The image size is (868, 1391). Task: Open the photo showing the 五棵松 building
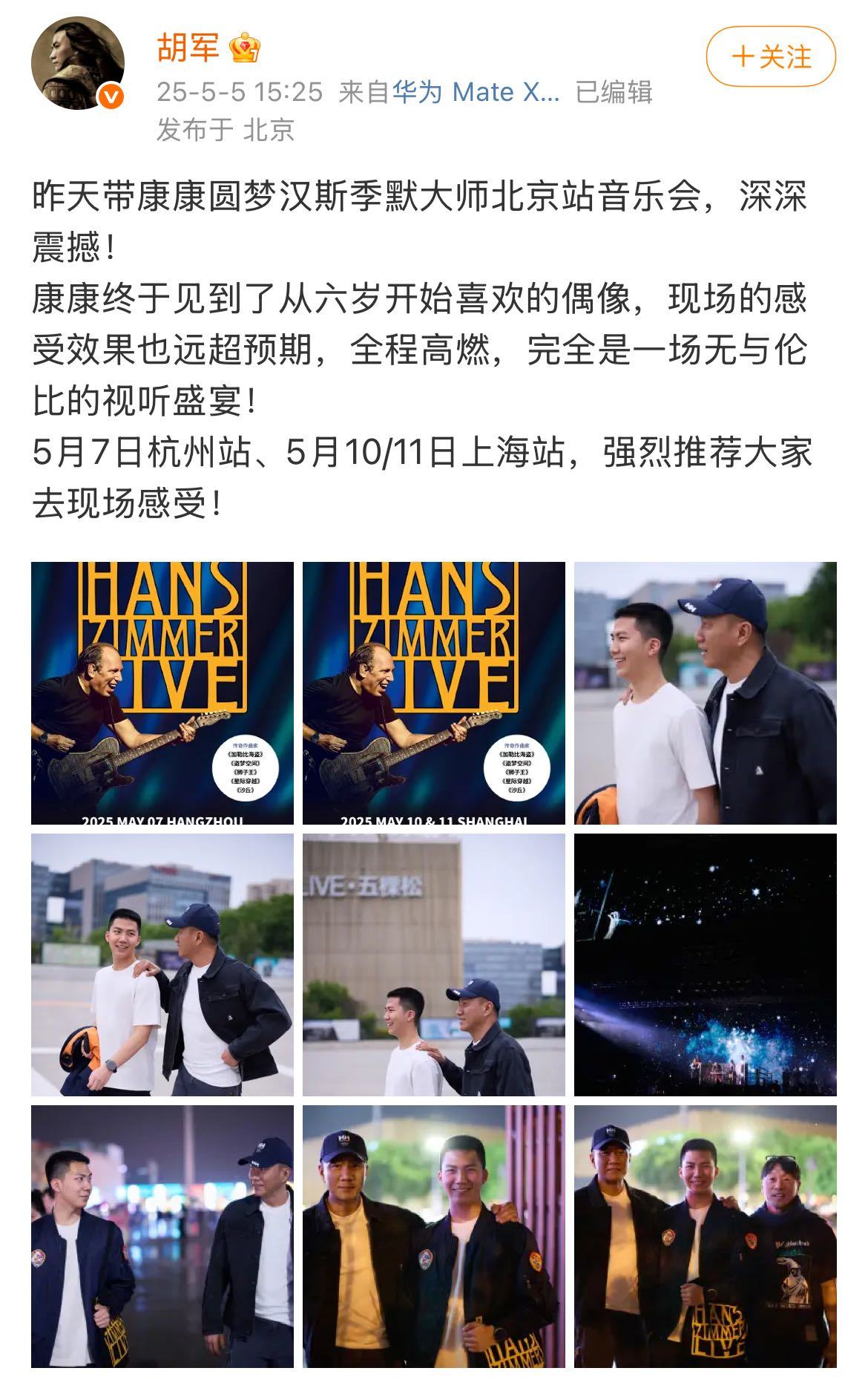click(x=433, y=964)
